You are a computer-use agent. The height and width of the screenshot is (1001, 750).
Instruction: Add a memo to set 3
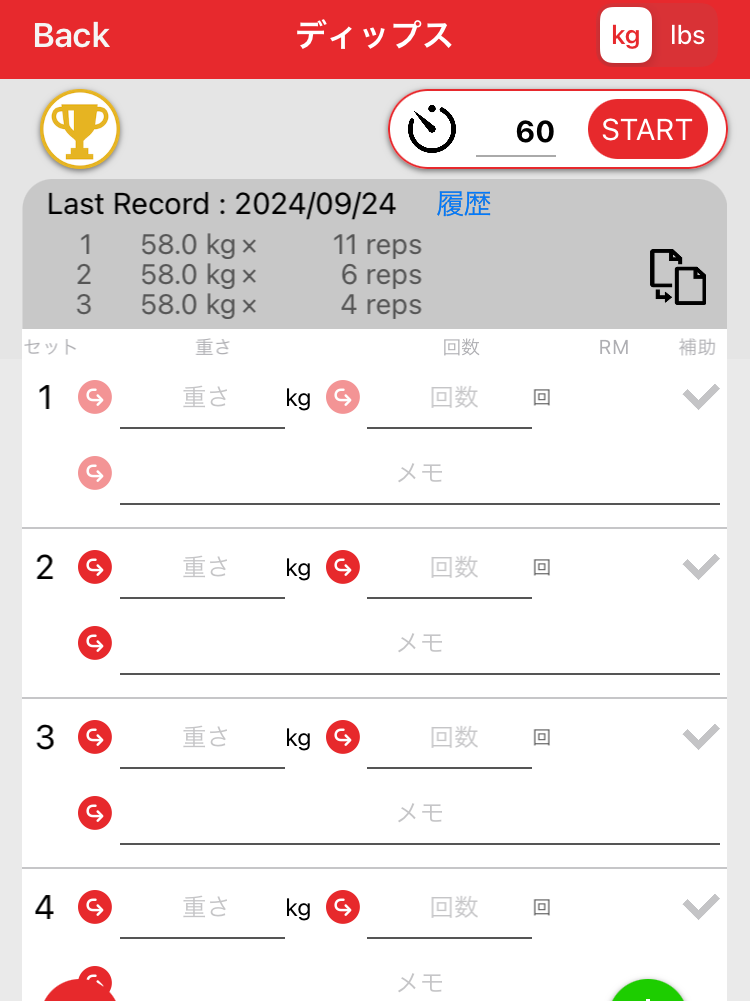pyautogui.click(x=420, y=814)
